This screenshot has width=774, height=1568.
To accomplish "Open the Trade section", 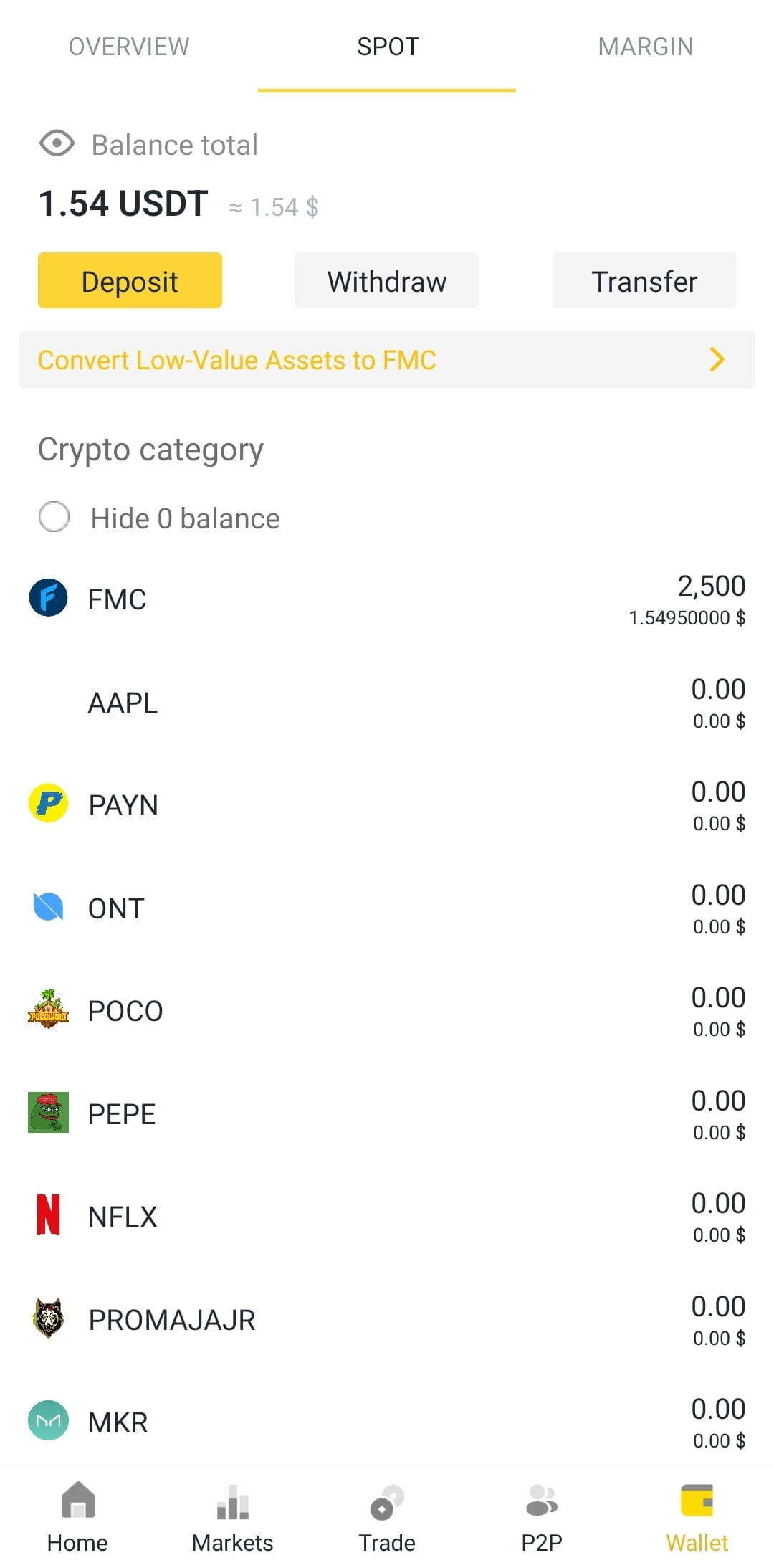I will pyautogui.click(x=386, y=1520).
